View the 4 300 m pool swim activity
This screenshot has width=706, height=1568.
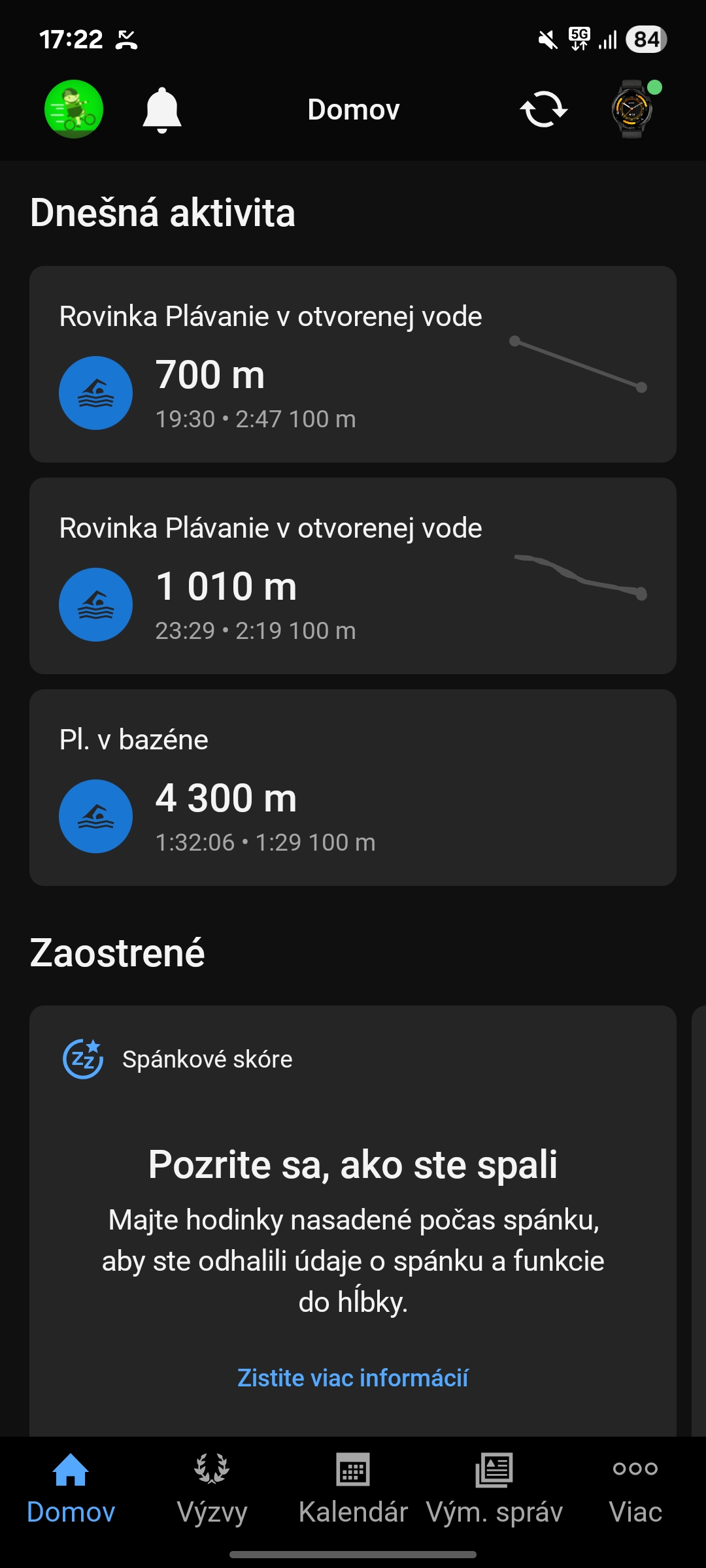353,787
